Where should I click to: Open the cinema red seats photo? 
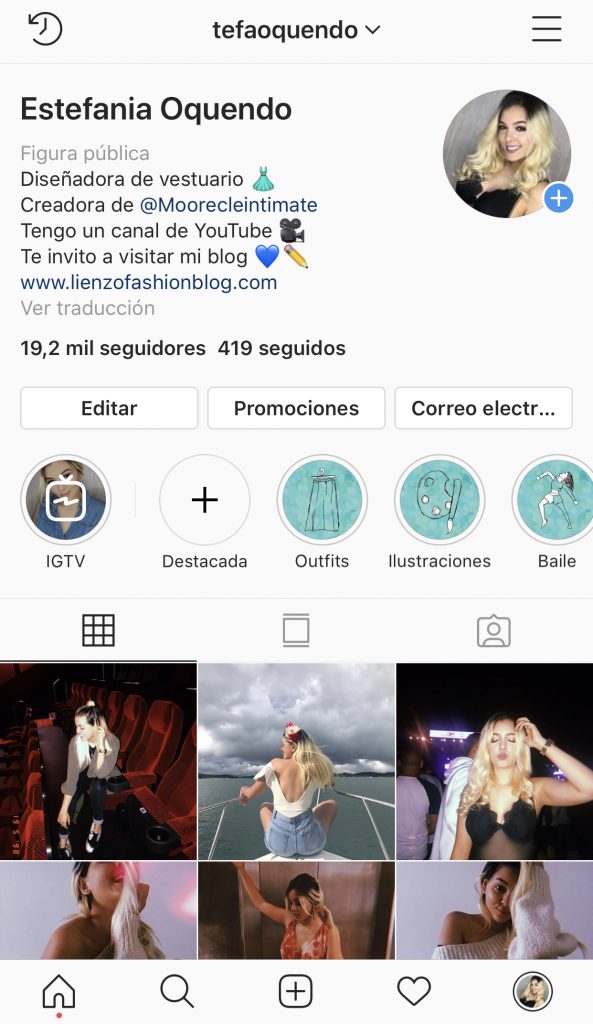pos(98,761)
